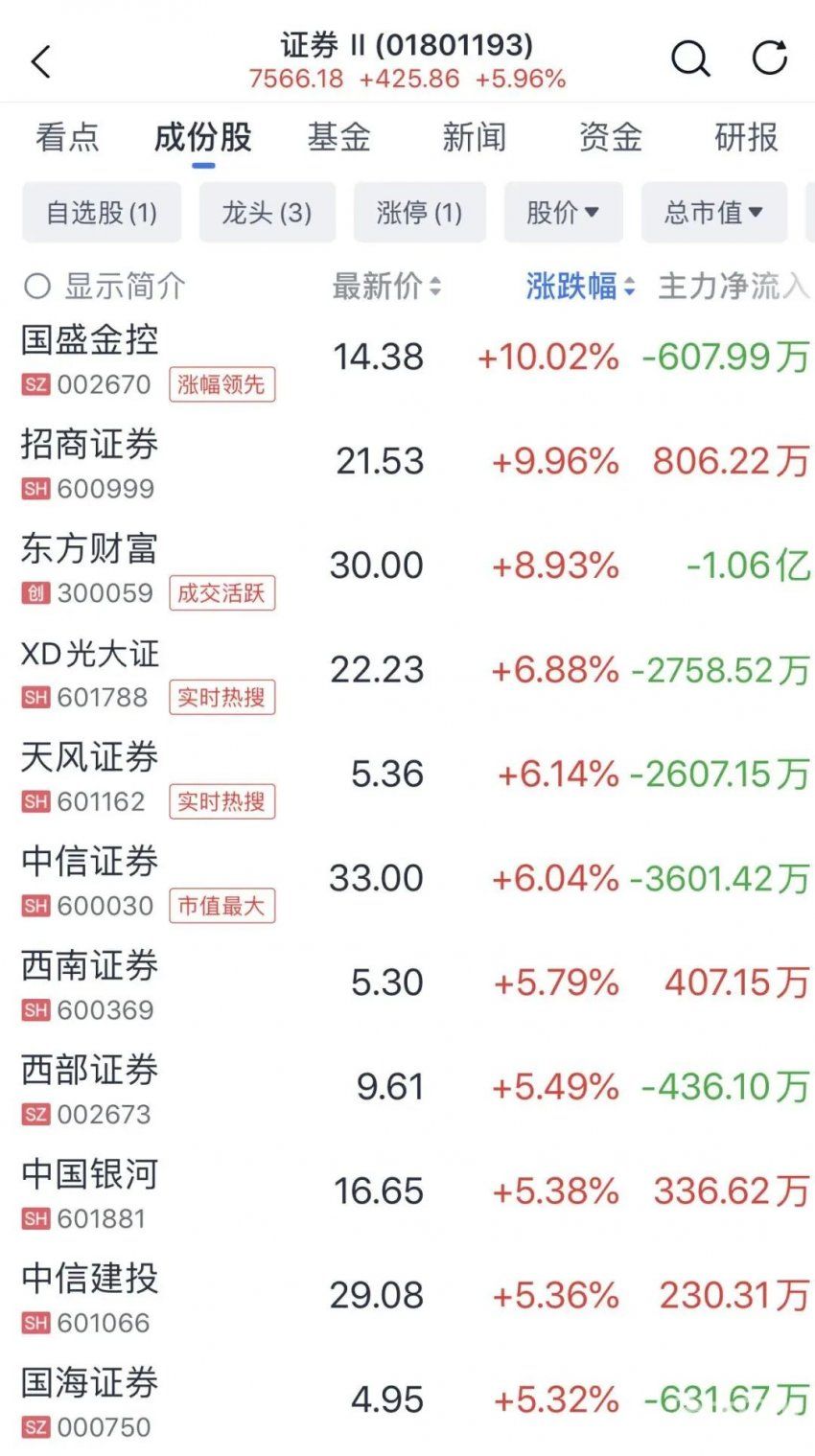Open the search magnifier icon

pyautogui.click(x=689, y=58)
